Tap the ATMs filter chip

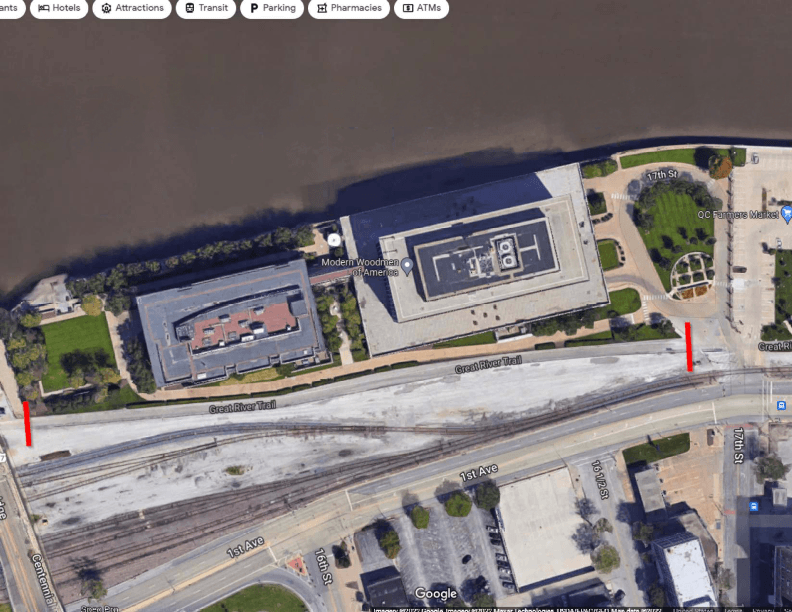421,8
